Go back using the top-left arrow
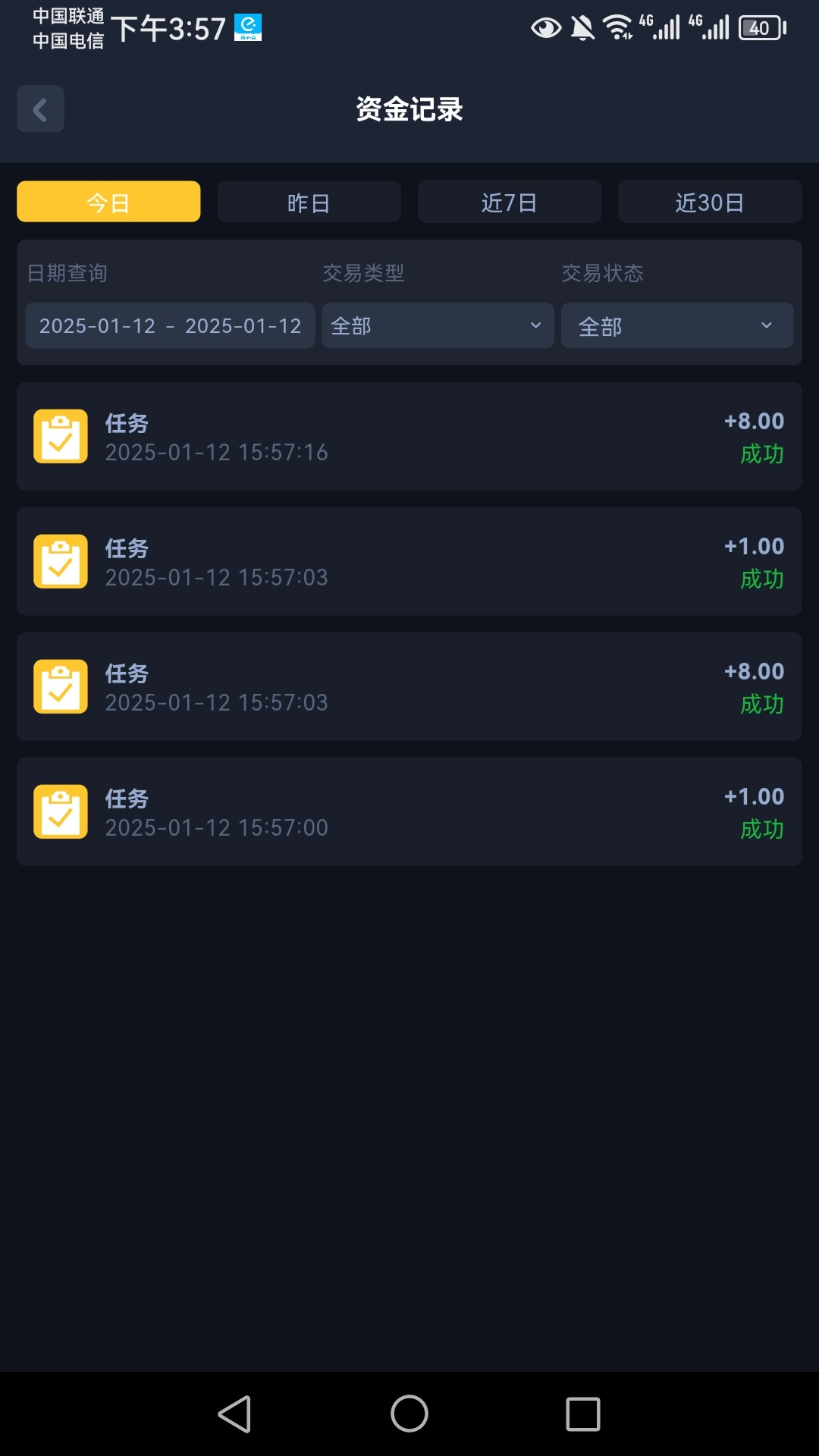 [40, 109]
